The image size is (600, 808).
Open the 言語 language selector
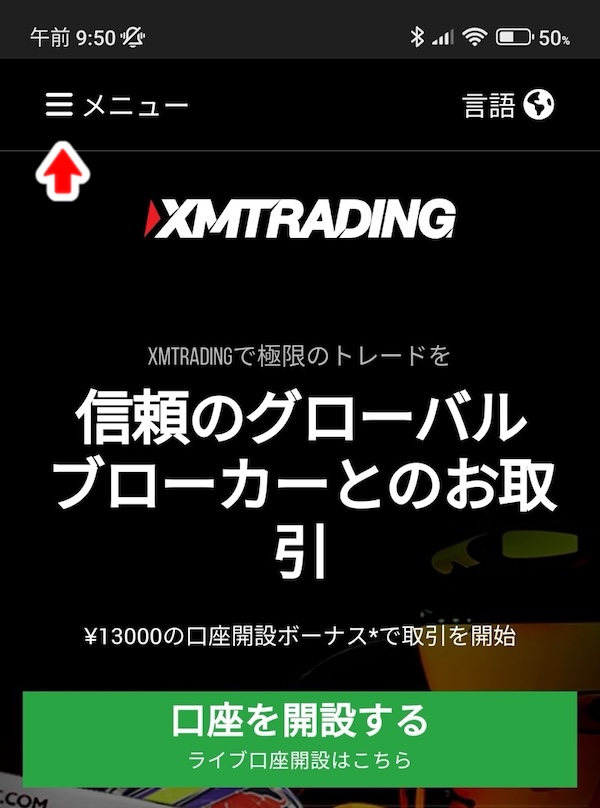pos(508,105)
